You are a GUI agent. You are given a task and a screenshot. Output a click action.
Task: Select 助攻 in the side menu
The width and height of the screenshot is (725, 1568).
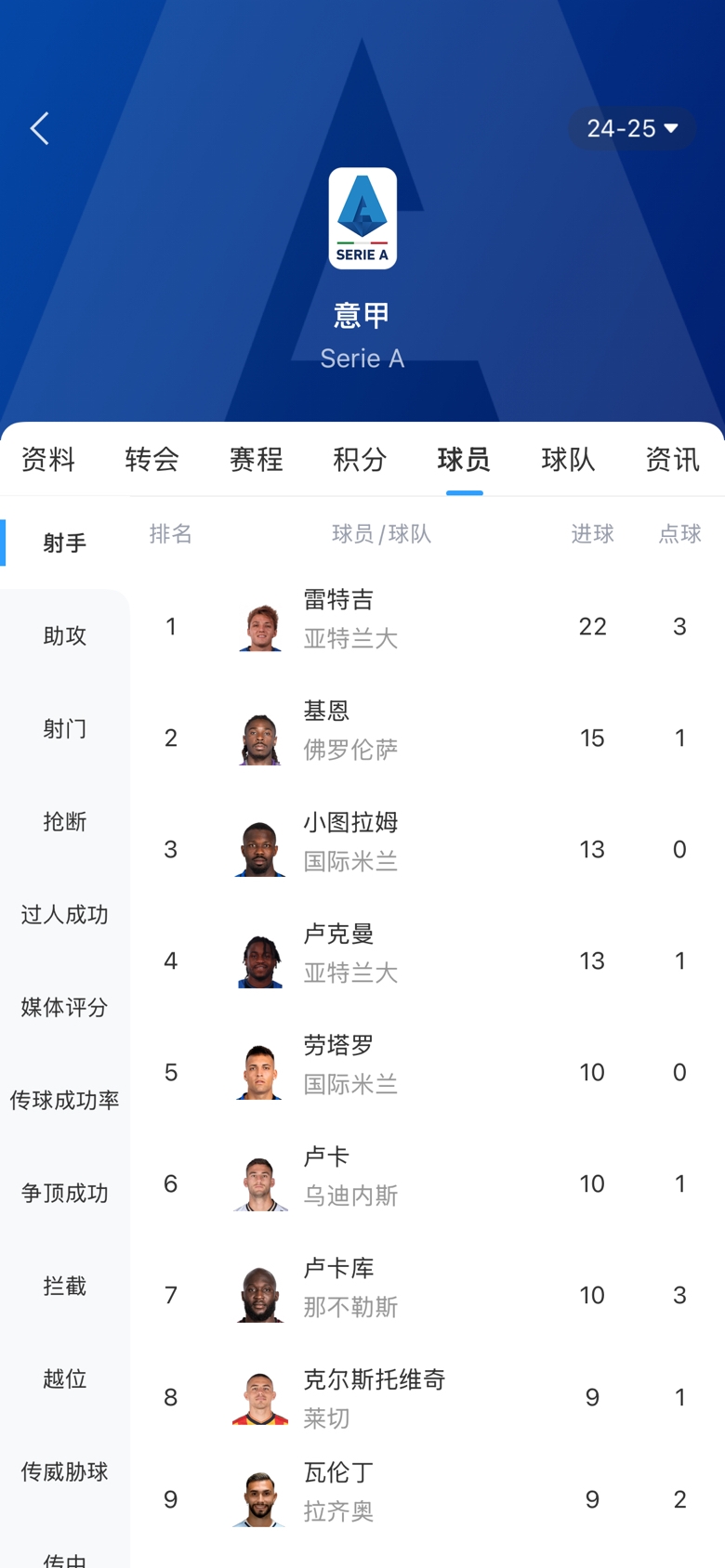[65, 635]
